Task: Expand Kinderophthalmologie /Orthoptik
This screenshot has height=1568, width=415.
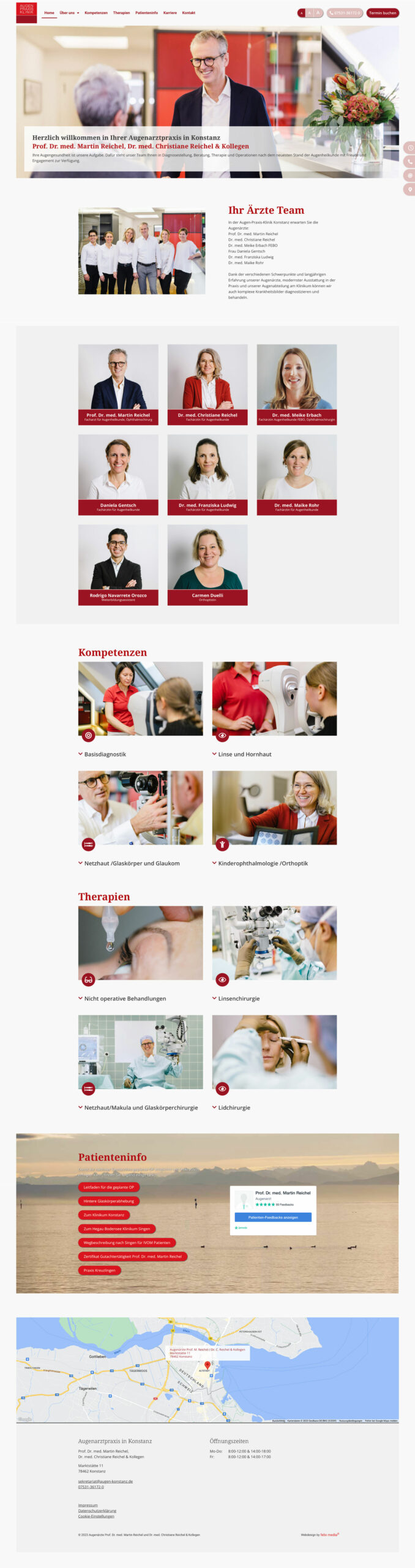Action: point(263,863)
